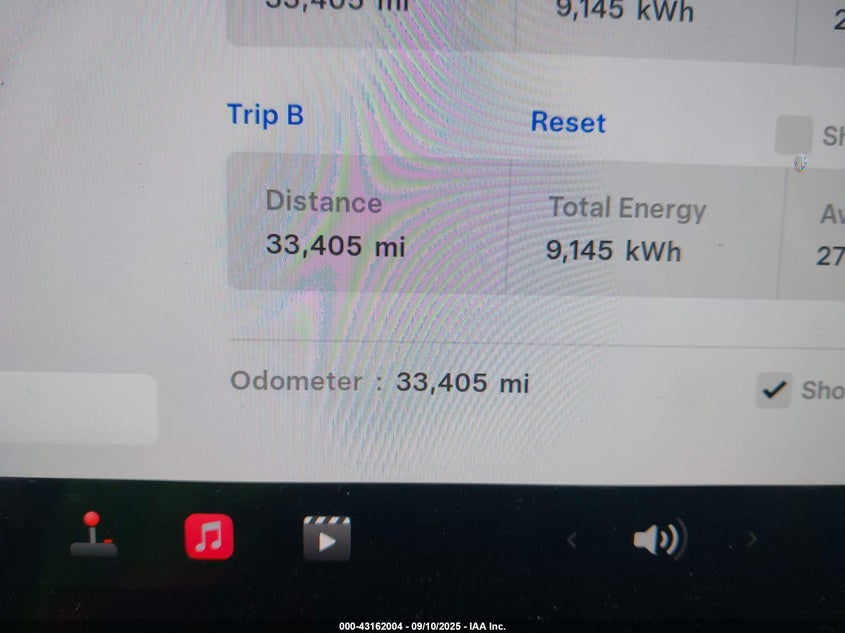Tap the volume speaker icon
The height and width of the screenshot is (633, 845).
658,540
